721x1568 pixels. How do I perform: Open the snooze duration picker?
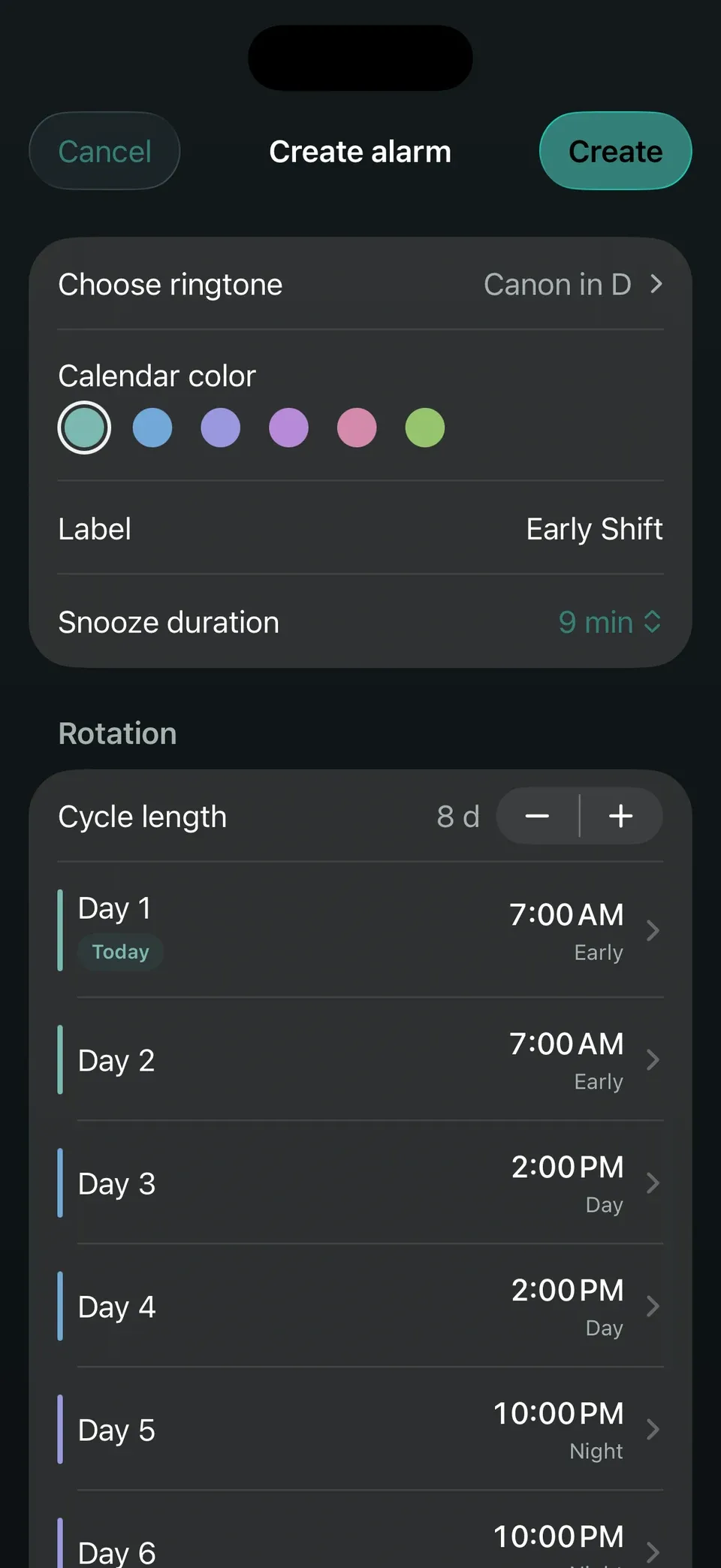click(x=610, y=622)
